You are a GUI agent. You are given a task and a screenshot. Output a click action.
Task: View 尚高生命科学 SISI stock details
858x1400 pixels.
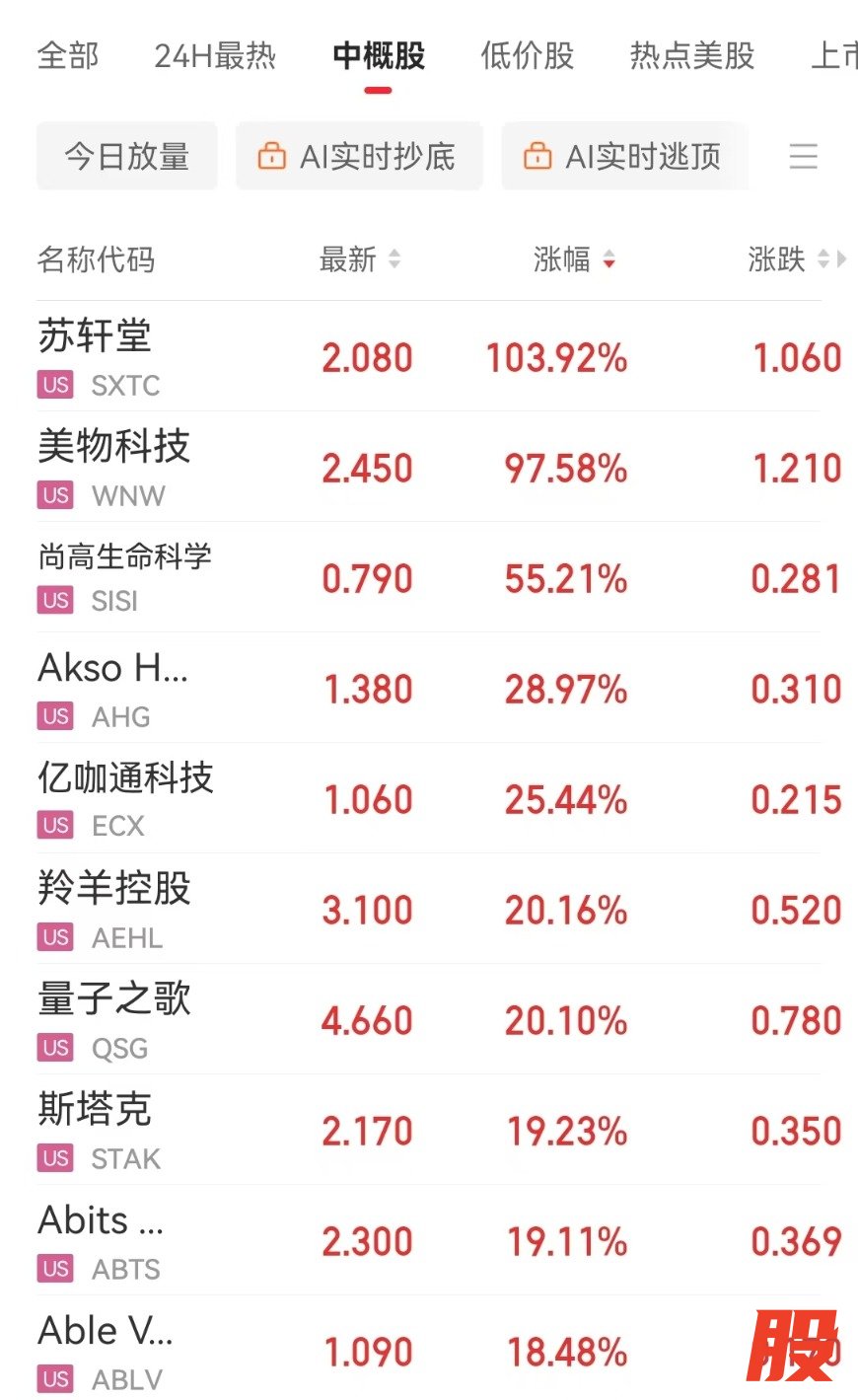(429, 578)
